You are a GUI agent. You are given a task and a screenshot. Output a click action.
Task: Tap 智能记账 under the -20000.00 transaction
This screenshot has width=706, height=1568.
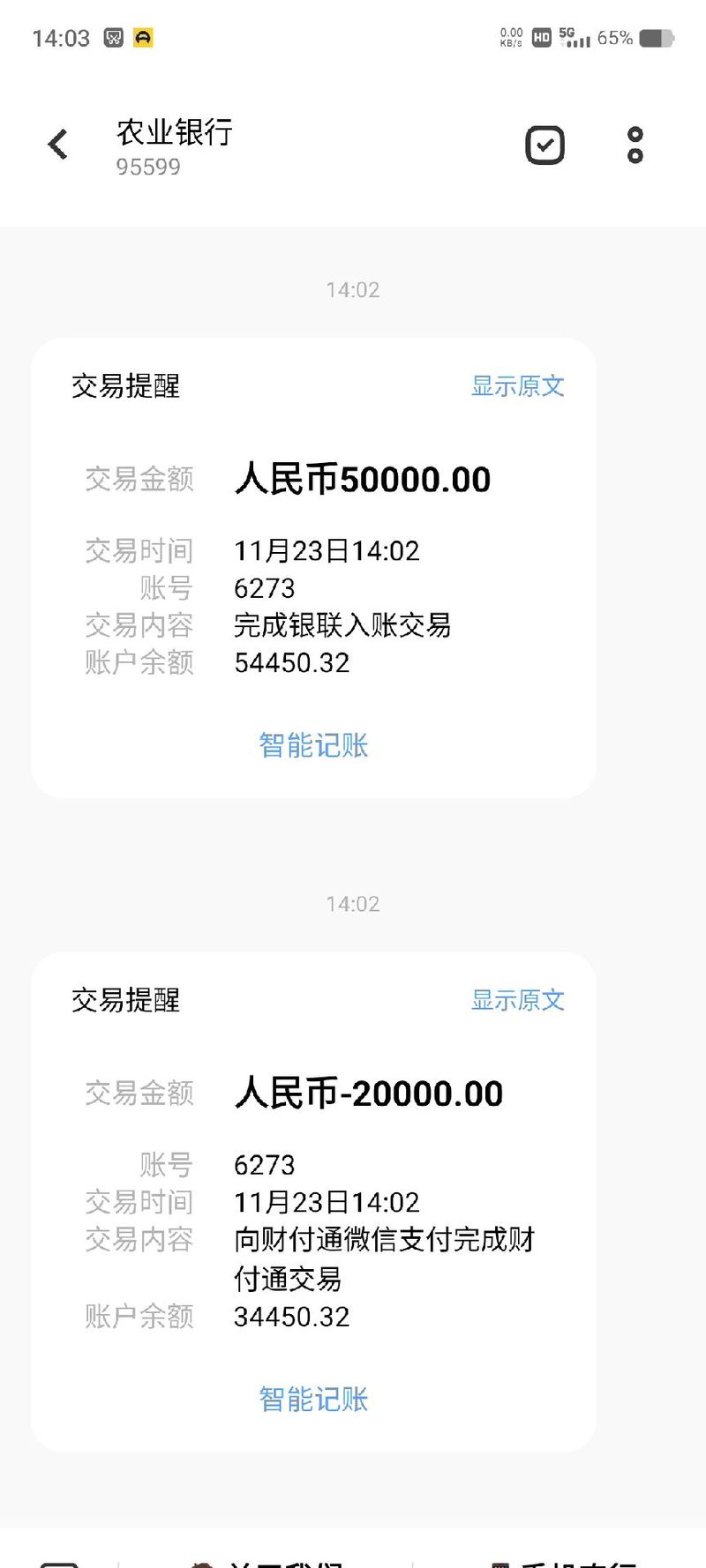click(x=313, y=1400)
